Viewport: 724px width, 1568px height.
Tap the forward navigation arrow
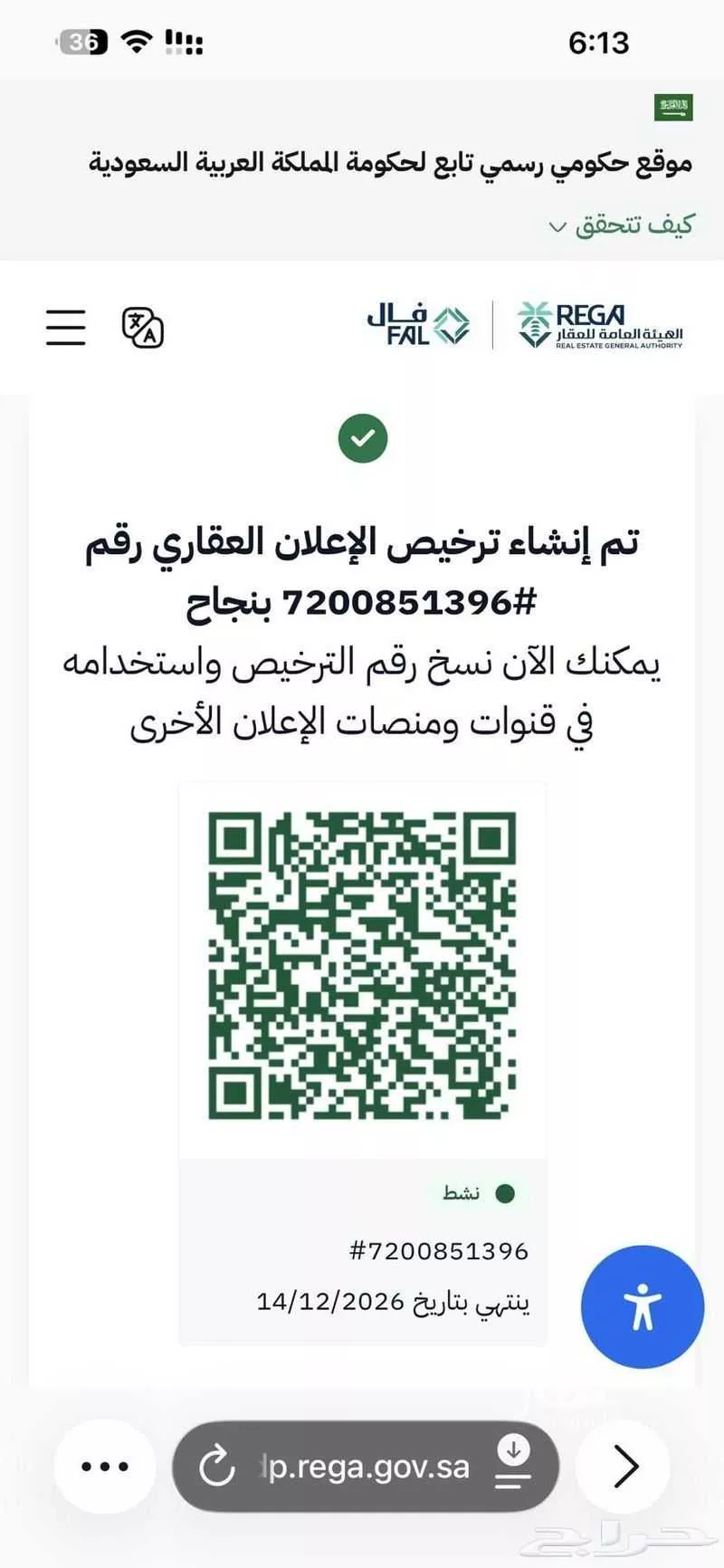[x=623, y=1465]
